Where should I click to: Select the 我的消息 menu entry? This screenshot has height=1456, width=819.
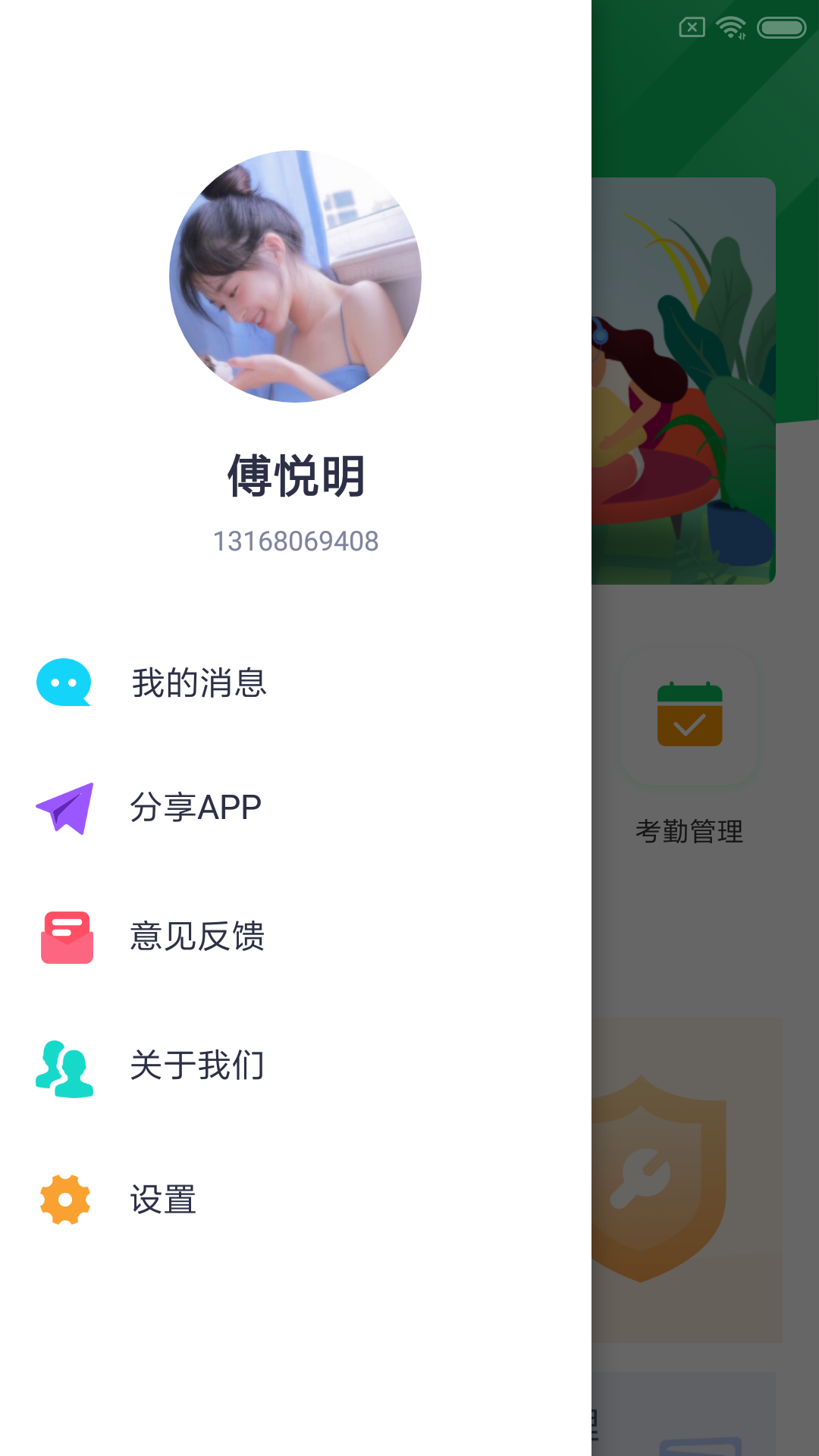(x=199, y=685)
